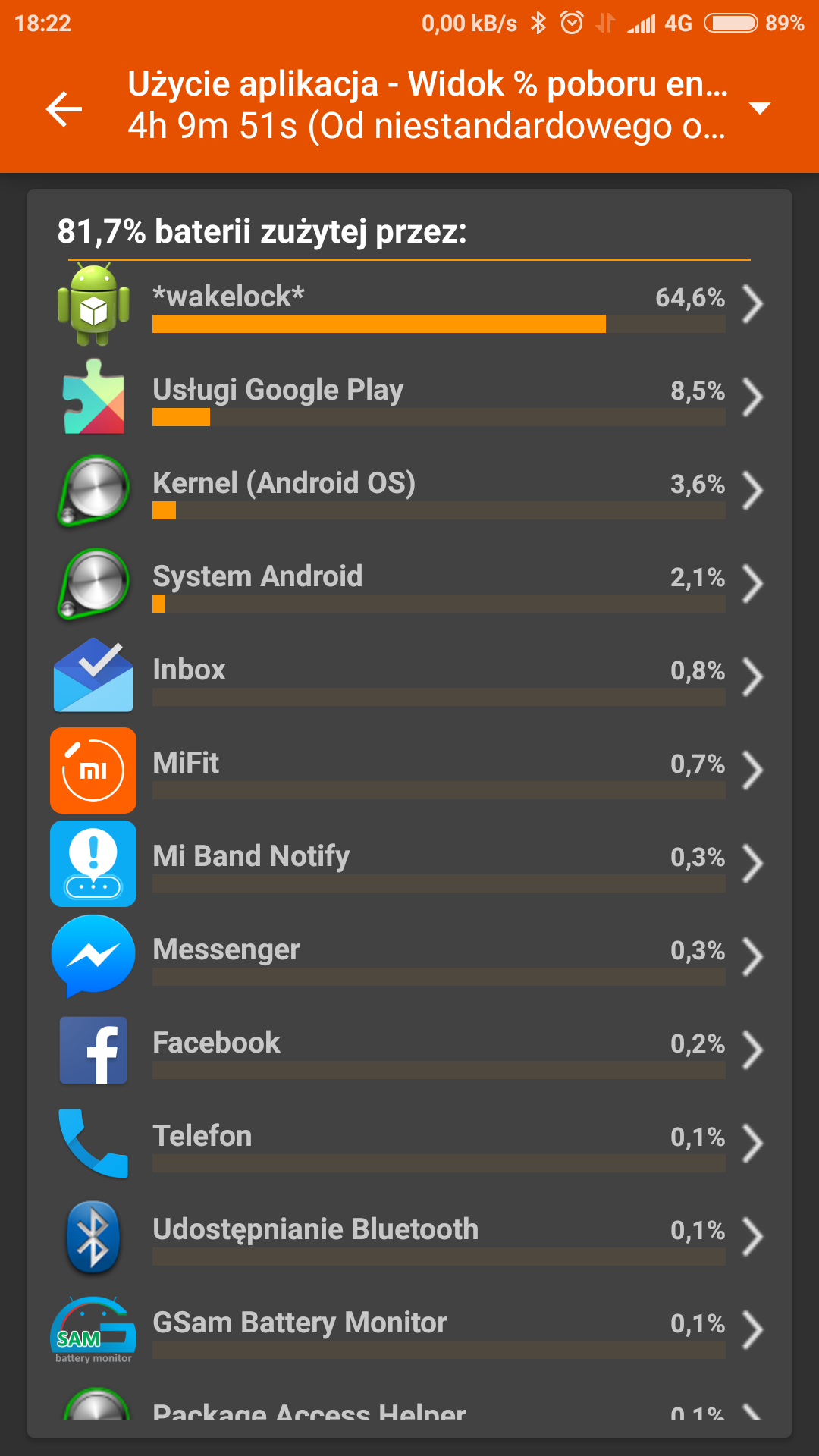Open the Telefon usage entry
The width and height of the screenshot is (819, 1456).
tap(409, 1144)
